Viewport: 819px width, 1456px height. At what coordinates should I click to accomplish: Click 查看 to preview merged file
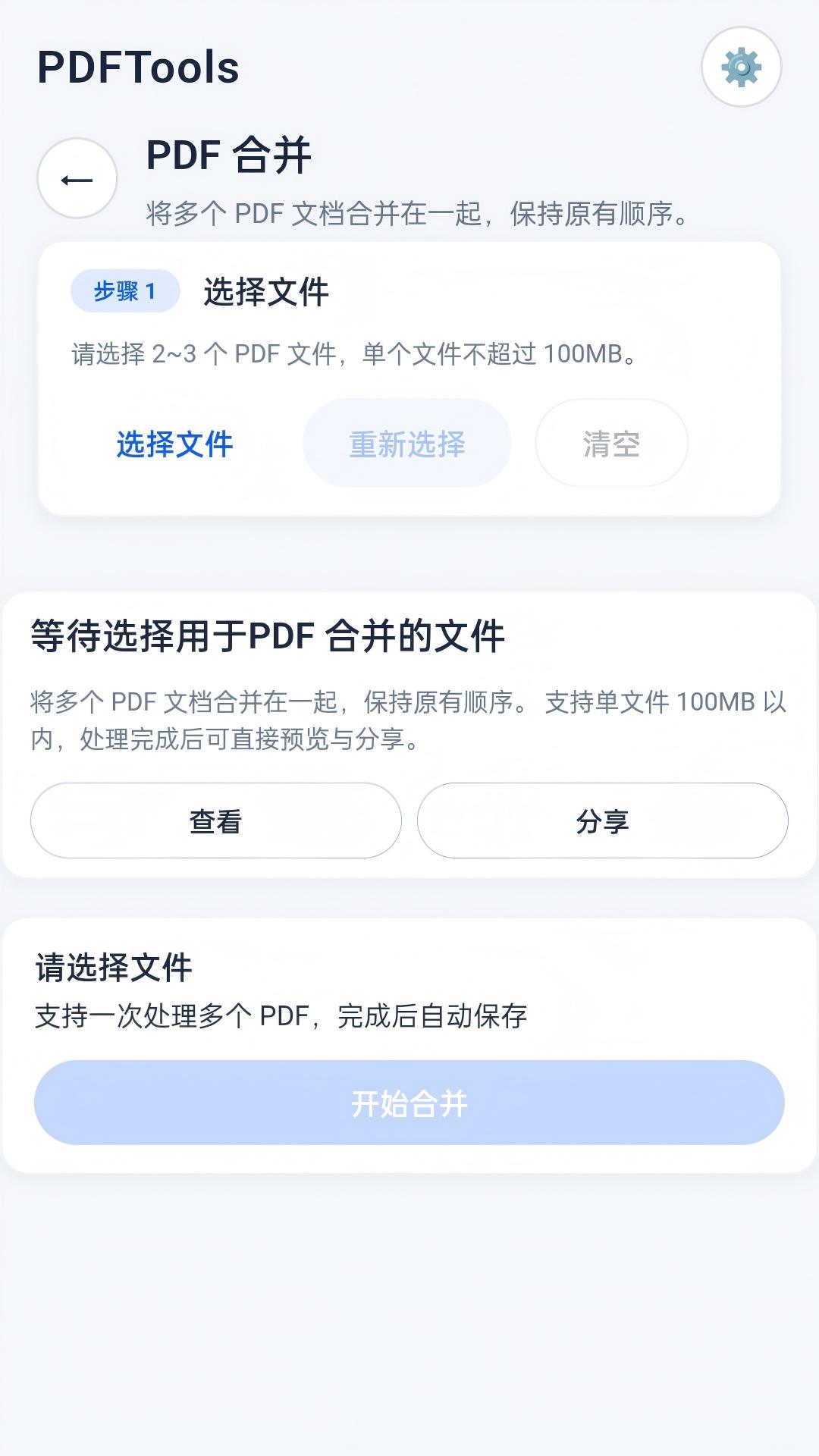point(215,821)
